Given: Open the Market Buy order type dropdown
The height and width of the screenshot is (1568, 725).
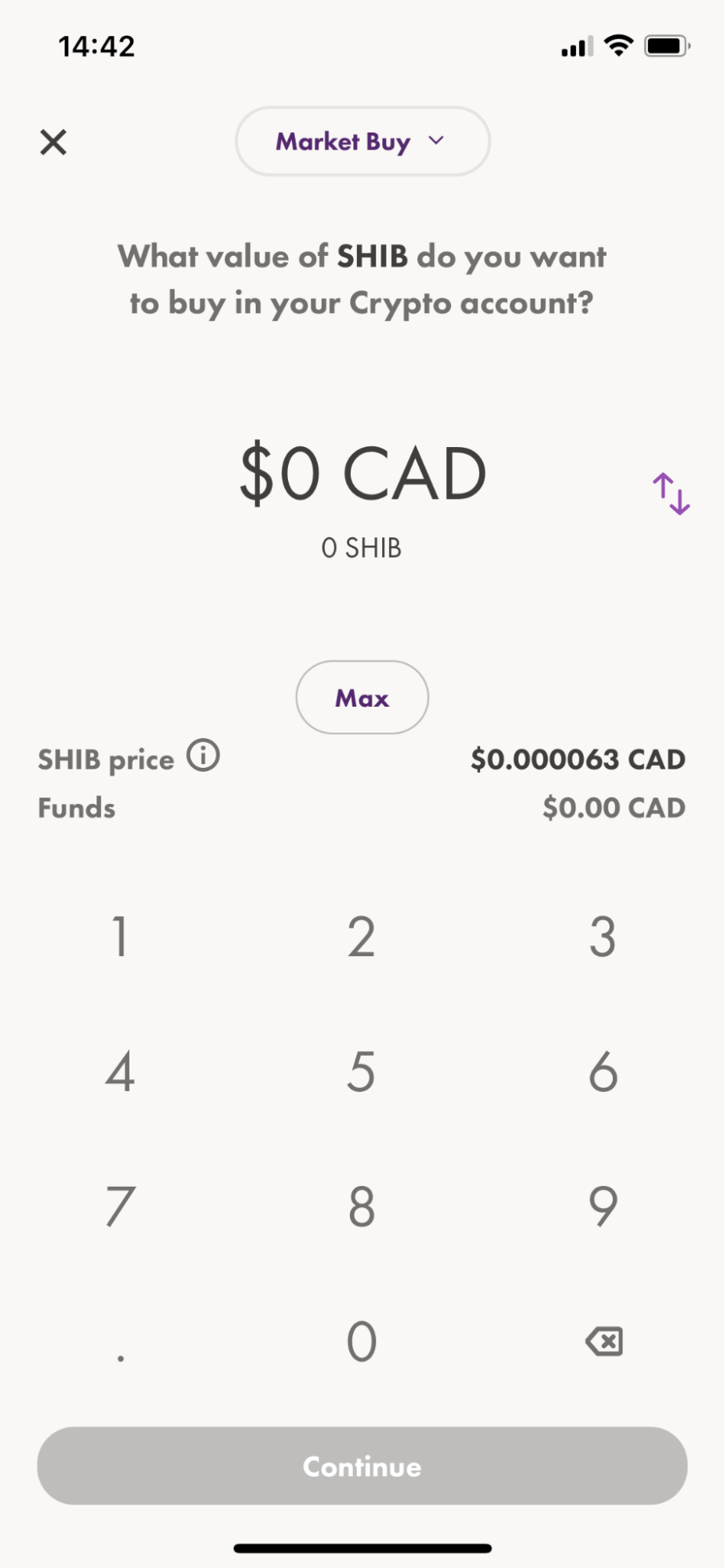Looking at the screenshot, I should [x=361, y=141].
